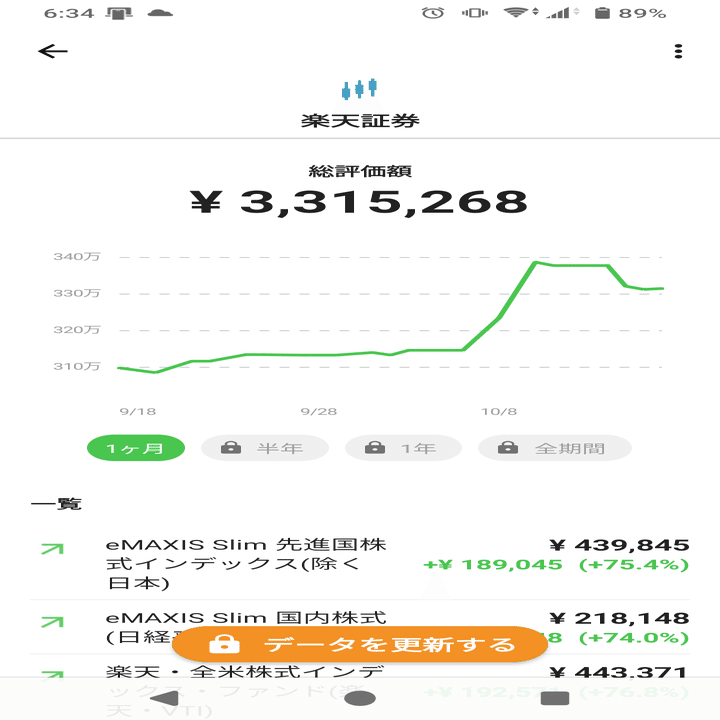Tap the system home button
The image size is (720, 720).
tap(360, 698)
